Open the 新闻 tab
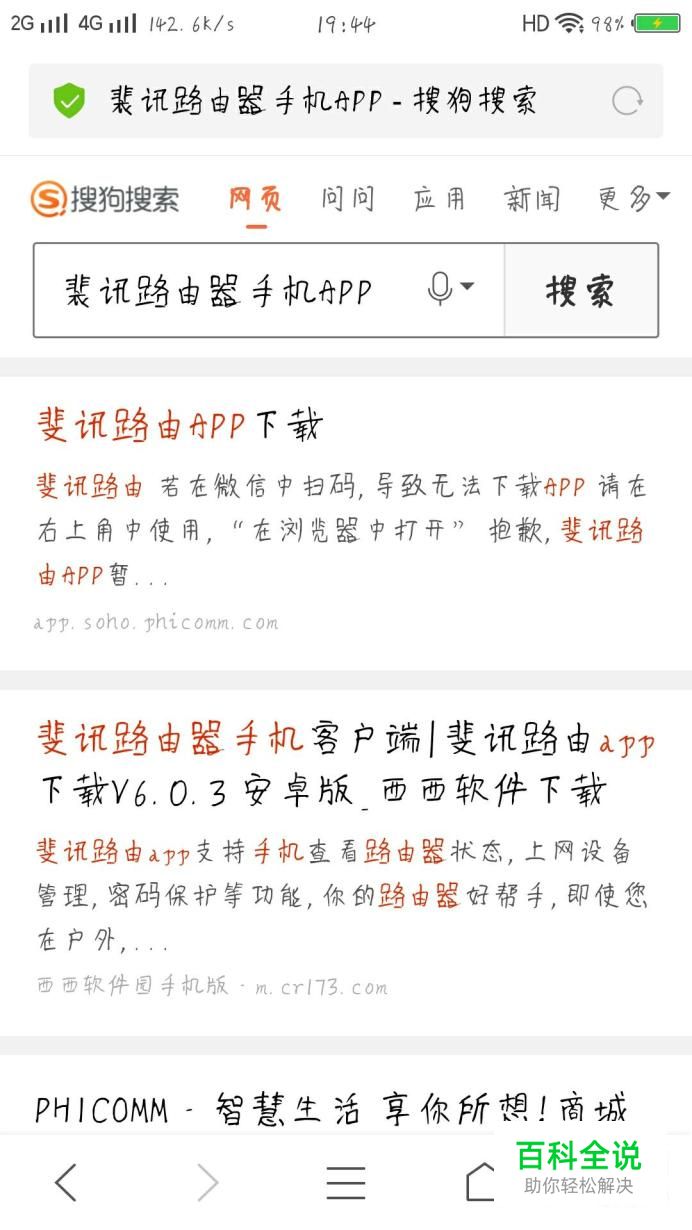Viewport: 692px width, 1230px height. (x=531, y=199)
